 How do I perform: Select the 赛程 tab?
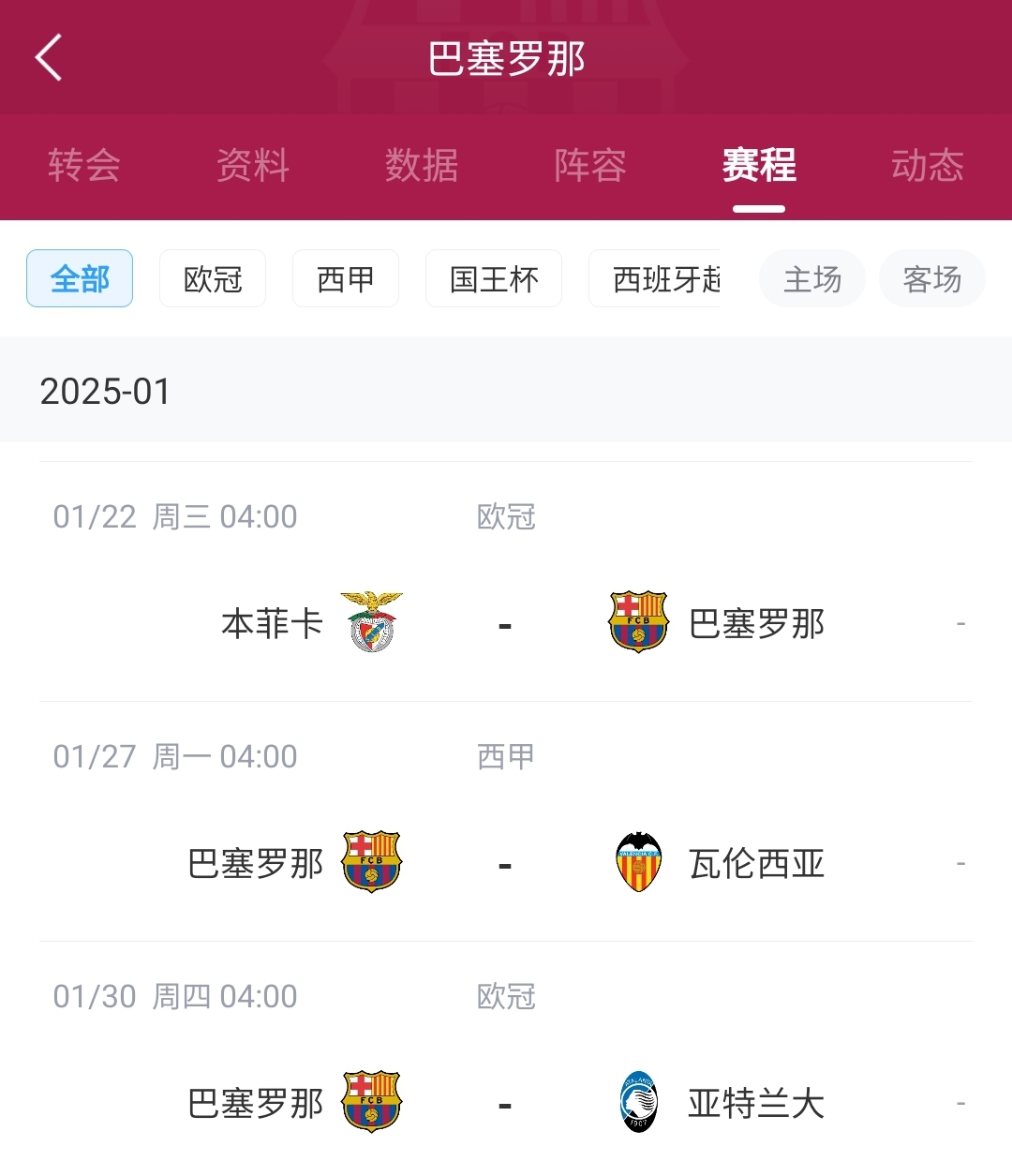click(759, 166)
